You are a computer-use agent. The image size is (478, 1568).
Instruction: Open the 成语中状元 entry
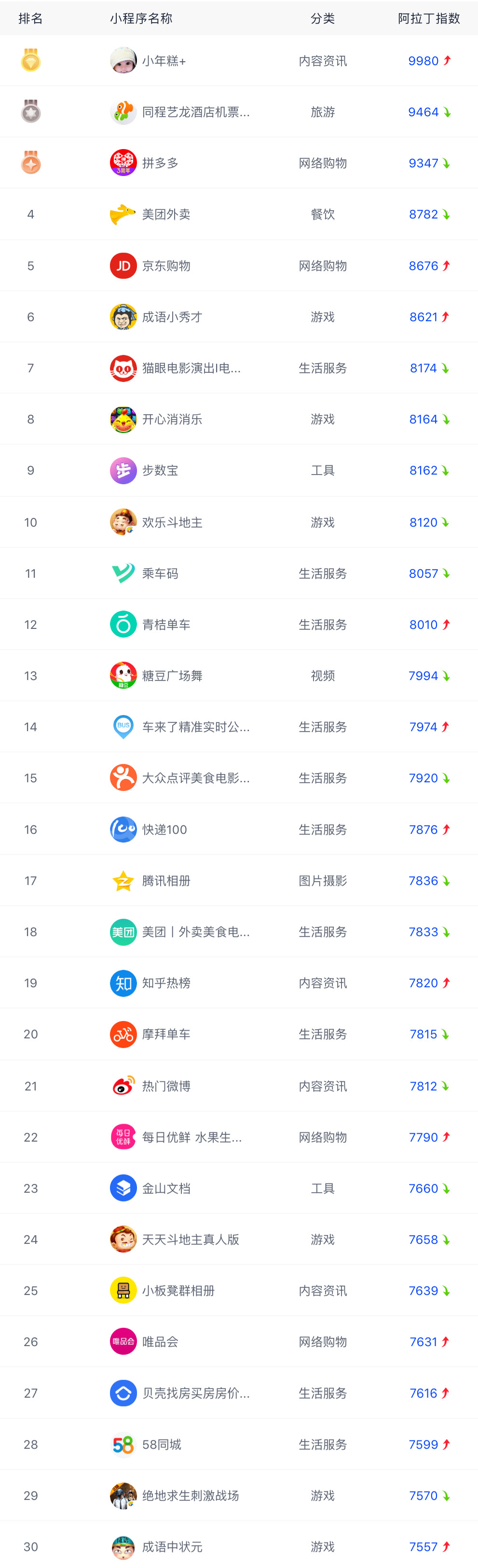pyautogui.click(x=172, y=1547)
